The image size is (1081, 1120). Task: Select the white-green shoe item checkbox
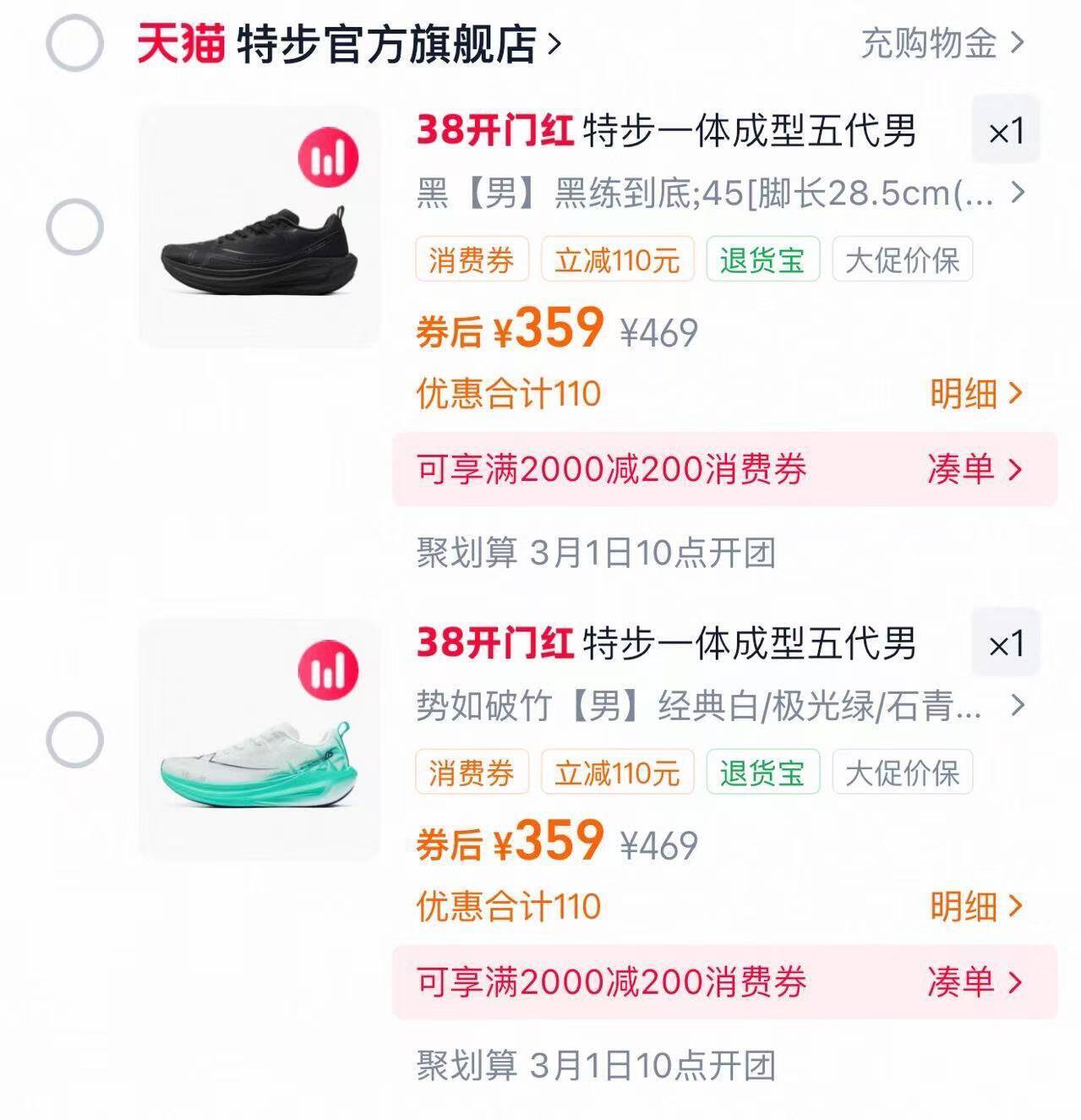coord(74,740)
